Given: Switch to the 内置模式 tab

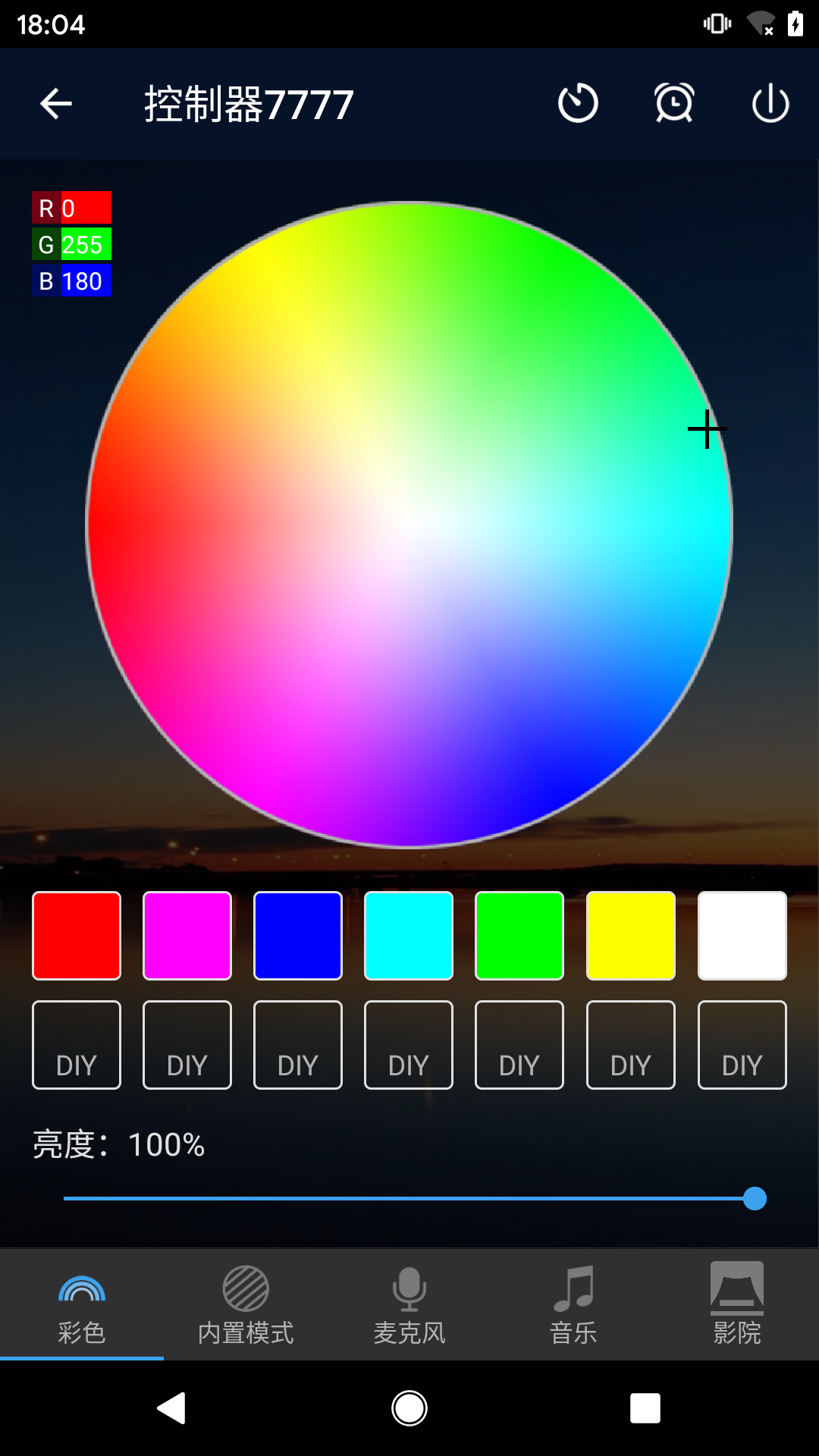Looking at the screenshot, I should pos(246,1305).
